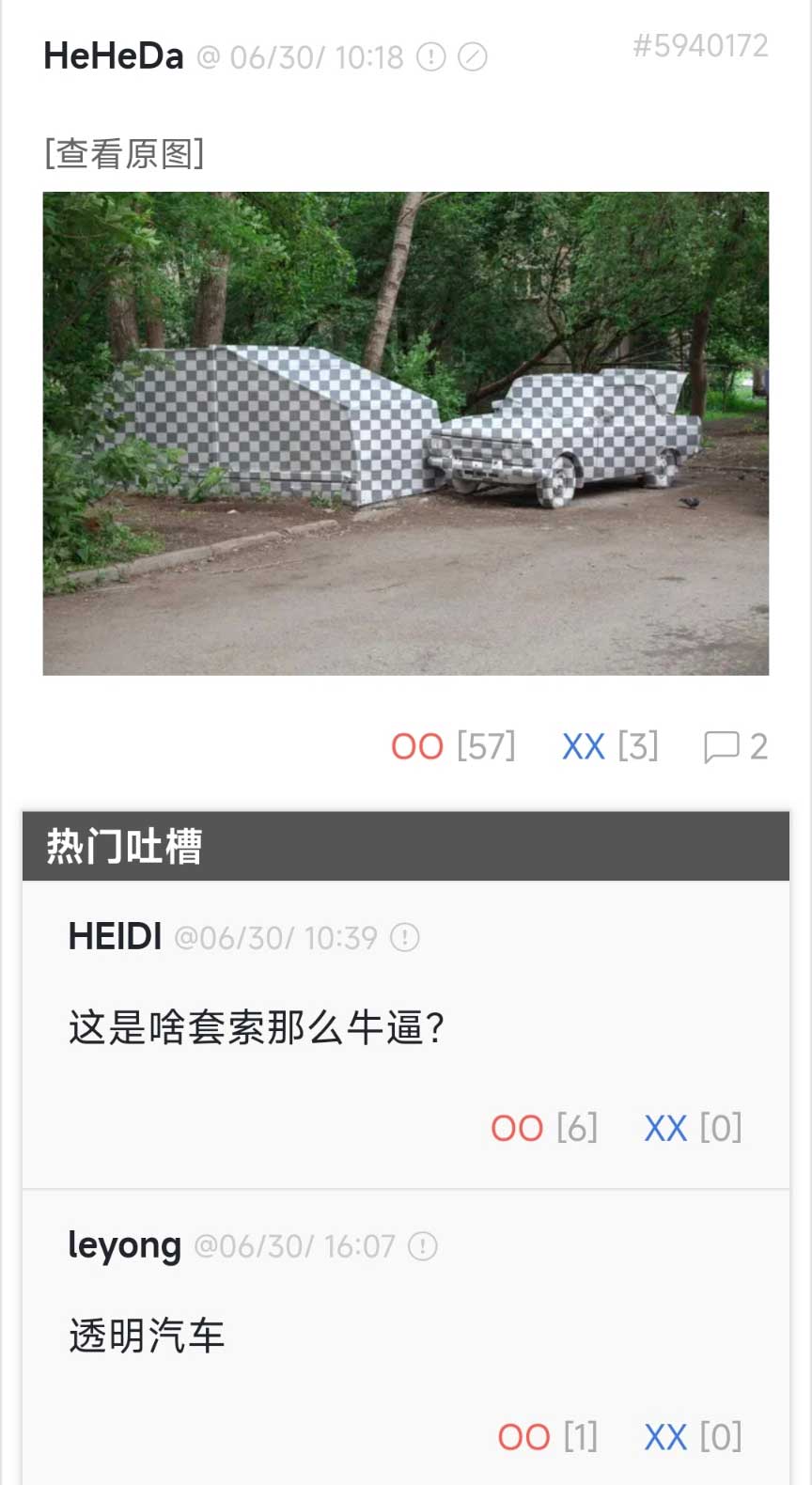Block HeHeDa via the slashed-circle icon
Viewport: 812px width, 1485px height.
click(x=472, y=57)
